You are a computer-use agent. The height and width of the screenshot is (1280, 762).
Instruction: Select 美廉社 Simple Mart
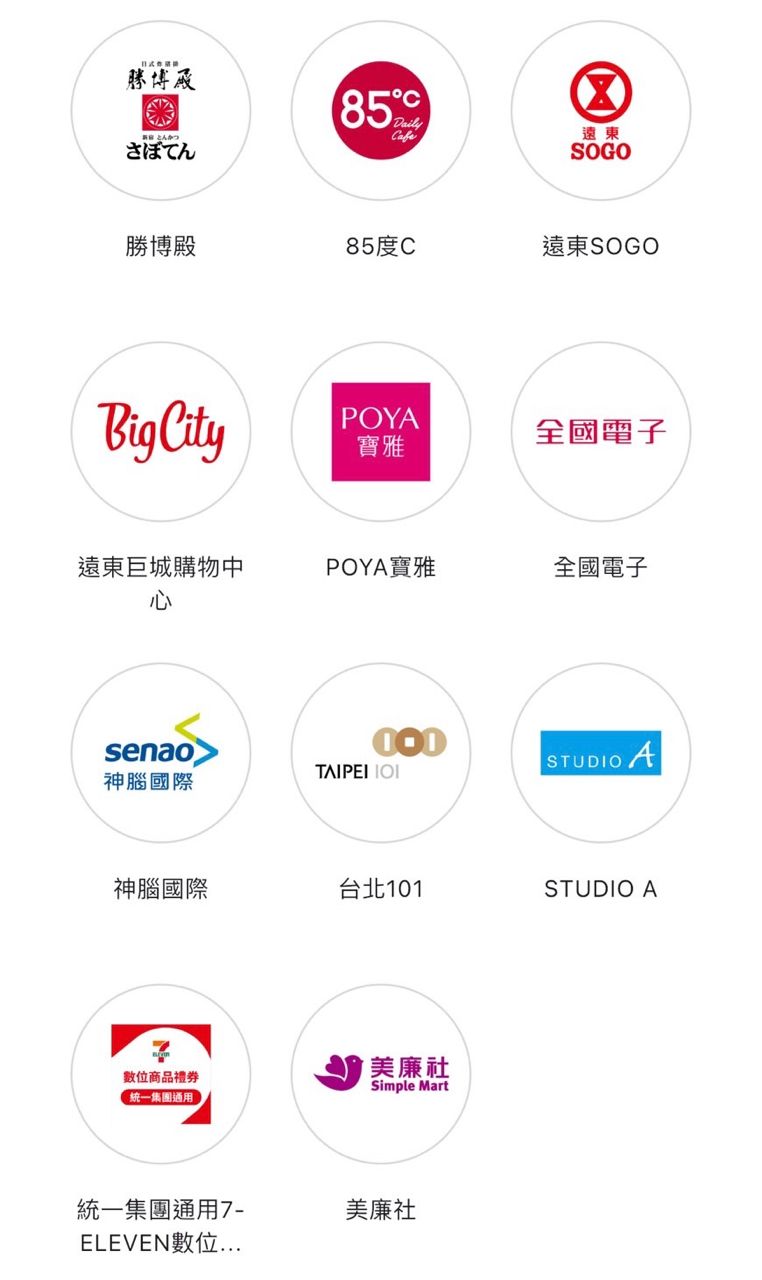(381, 1074)
